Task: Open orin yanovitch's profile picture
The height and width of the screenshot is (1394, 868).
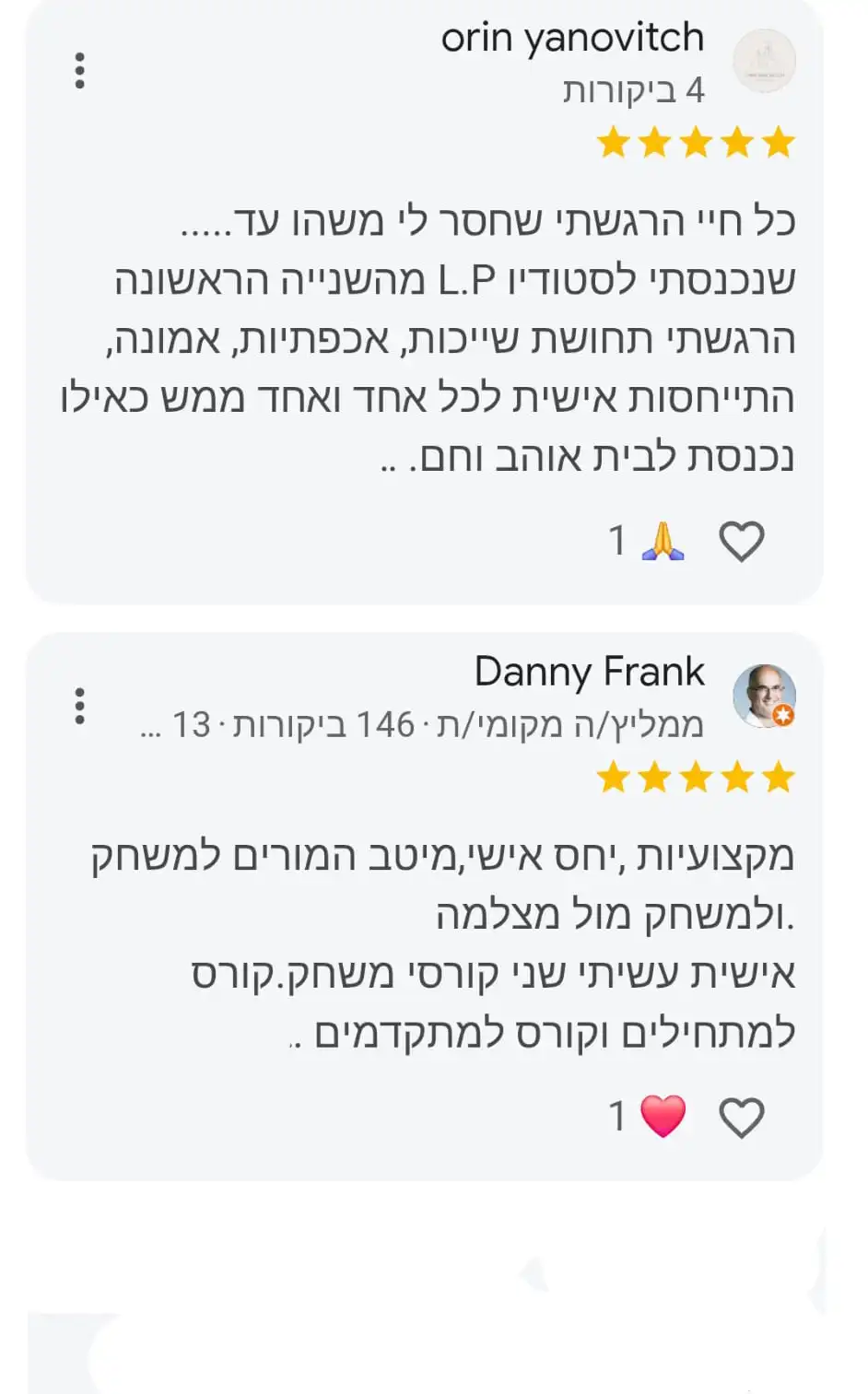Action: (x=764, y=61)
